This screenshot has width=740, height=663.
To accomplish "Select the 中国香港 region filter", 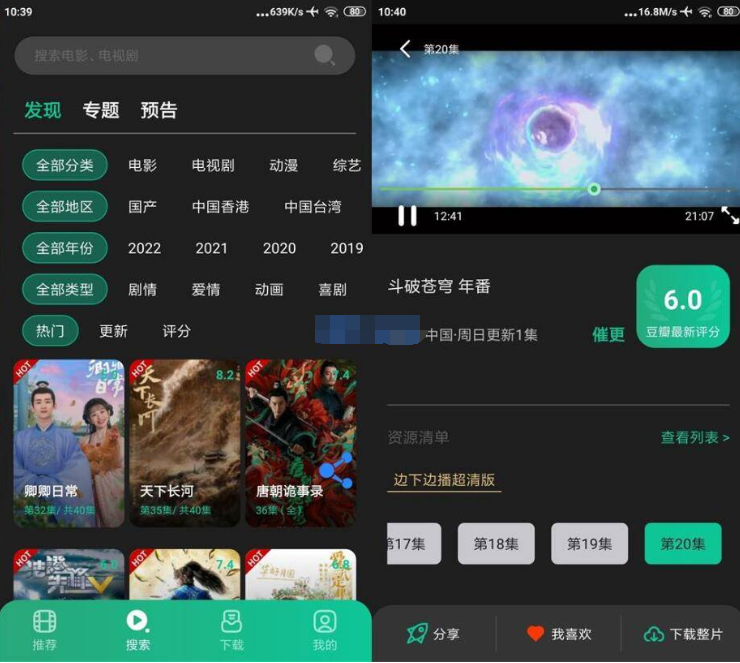I will click(220, 207).
